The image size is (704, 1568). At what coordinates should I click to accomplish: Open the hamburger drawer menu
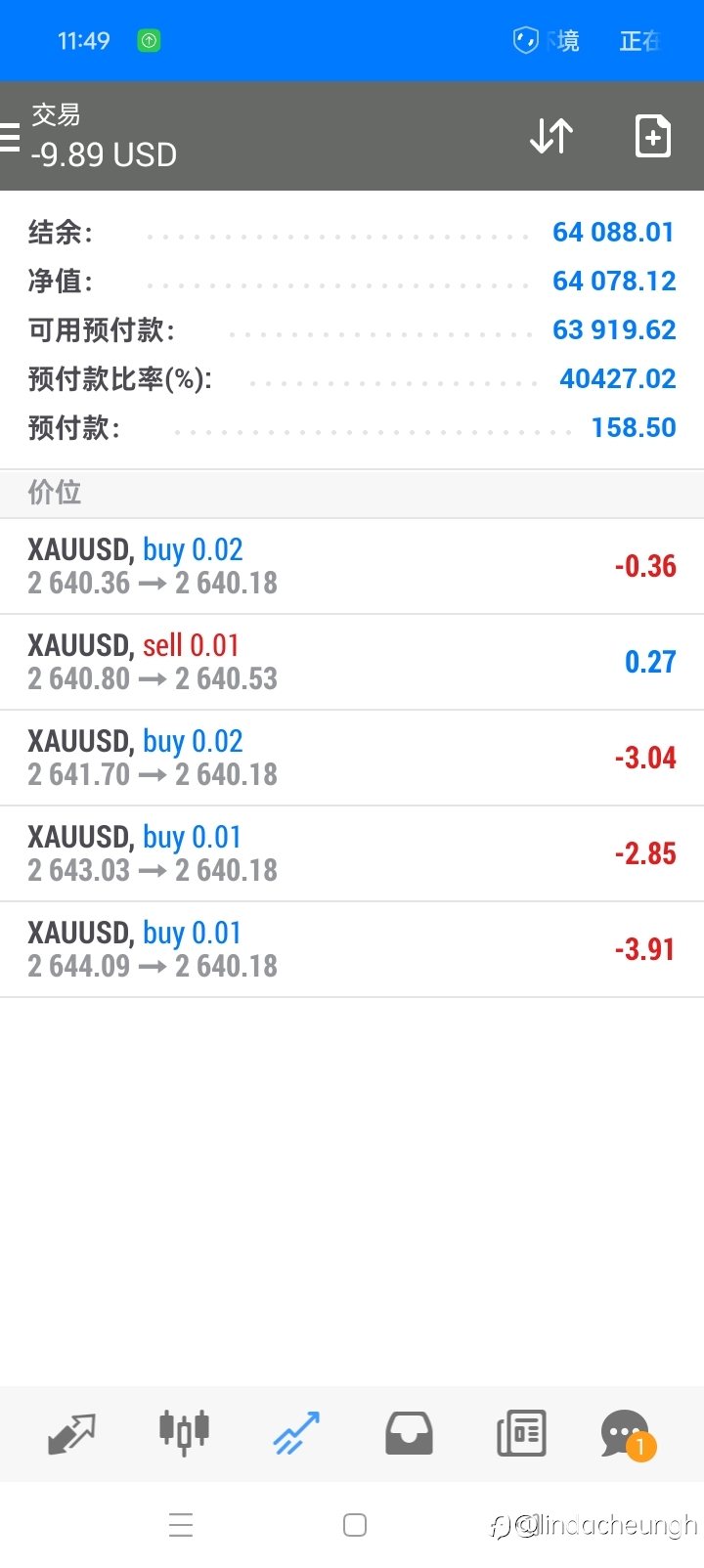click(x=9, y=137)
